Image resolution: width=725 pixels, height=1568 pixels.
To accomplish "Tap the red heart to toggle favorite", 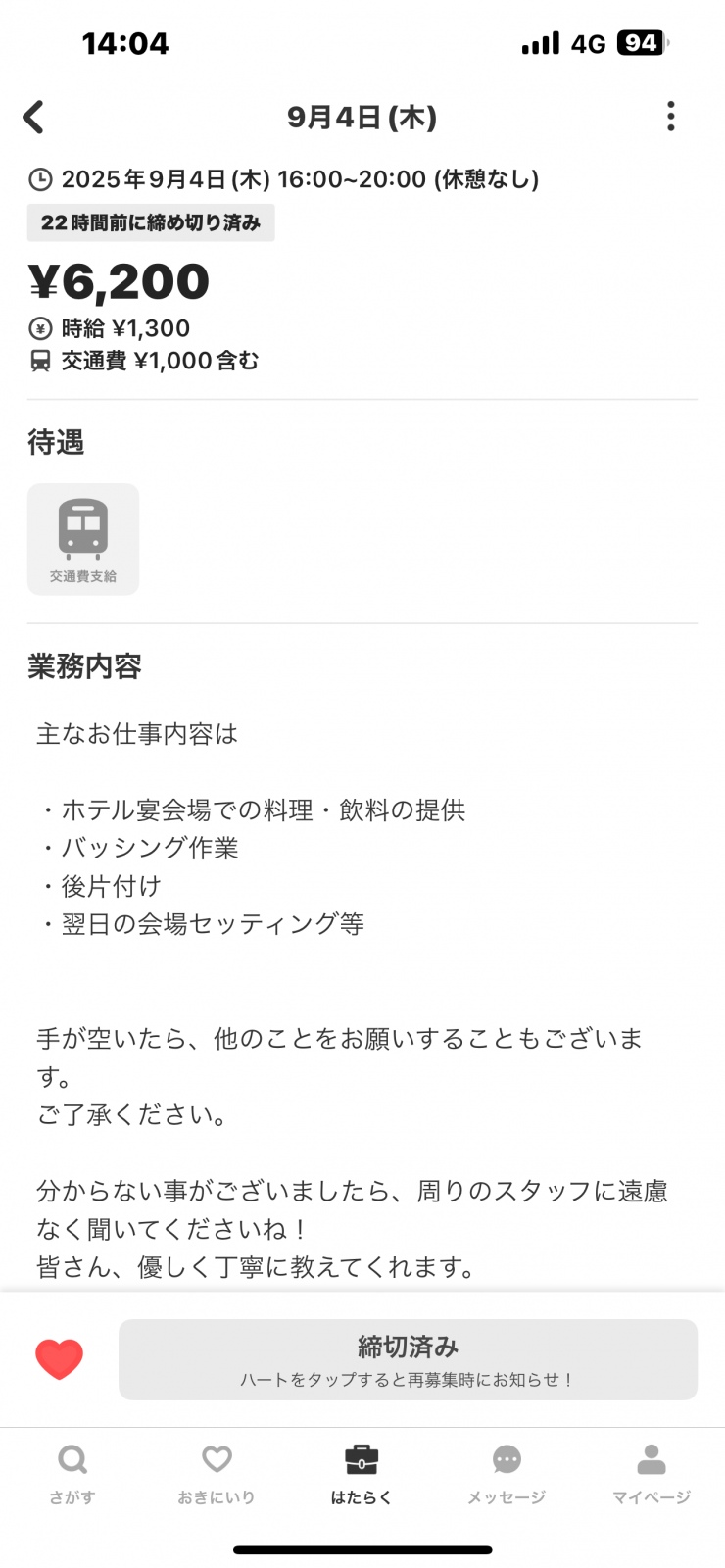I will pyautogui.click(x=59, y=1359).
